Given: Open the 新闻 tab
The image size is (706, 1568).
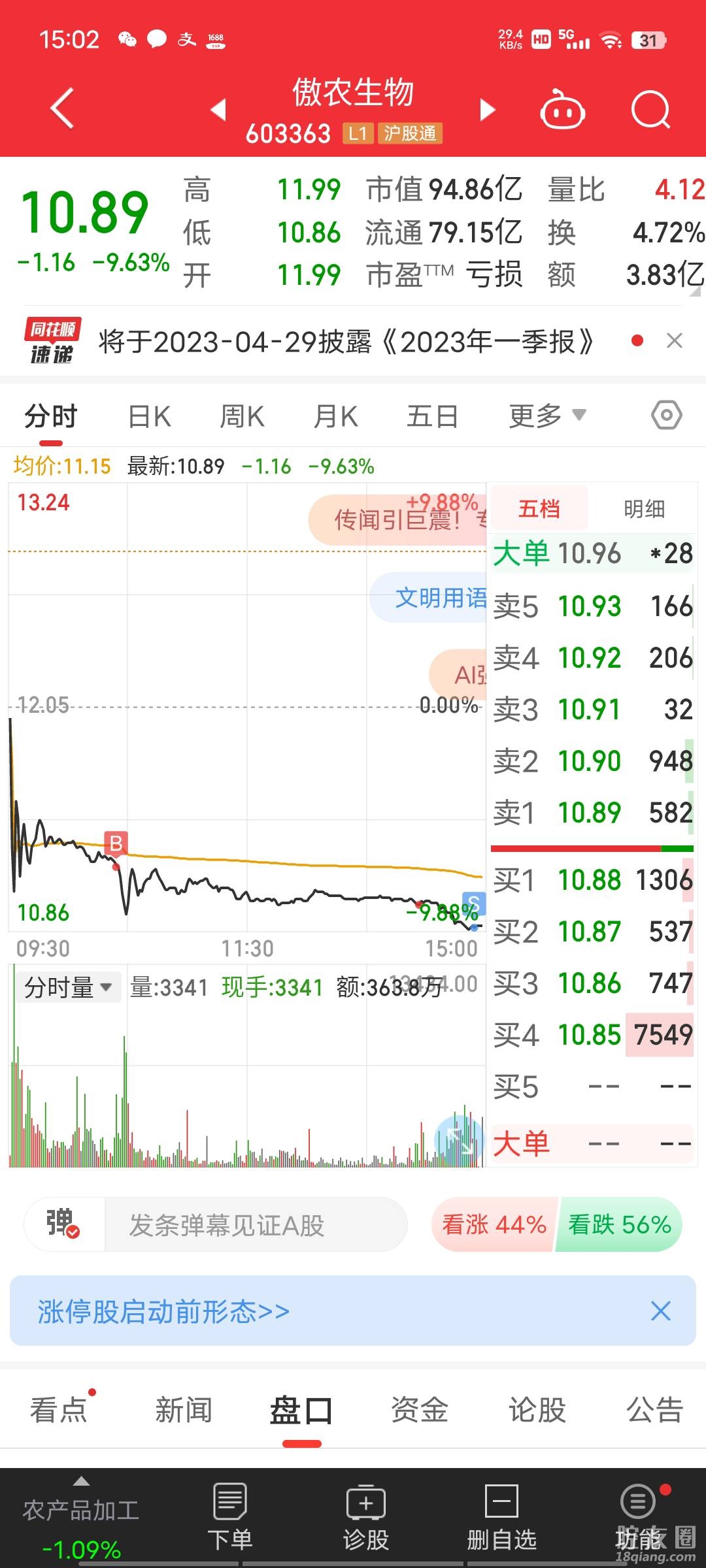Looking at the screenshot, I should click(x=183, y=1409).
